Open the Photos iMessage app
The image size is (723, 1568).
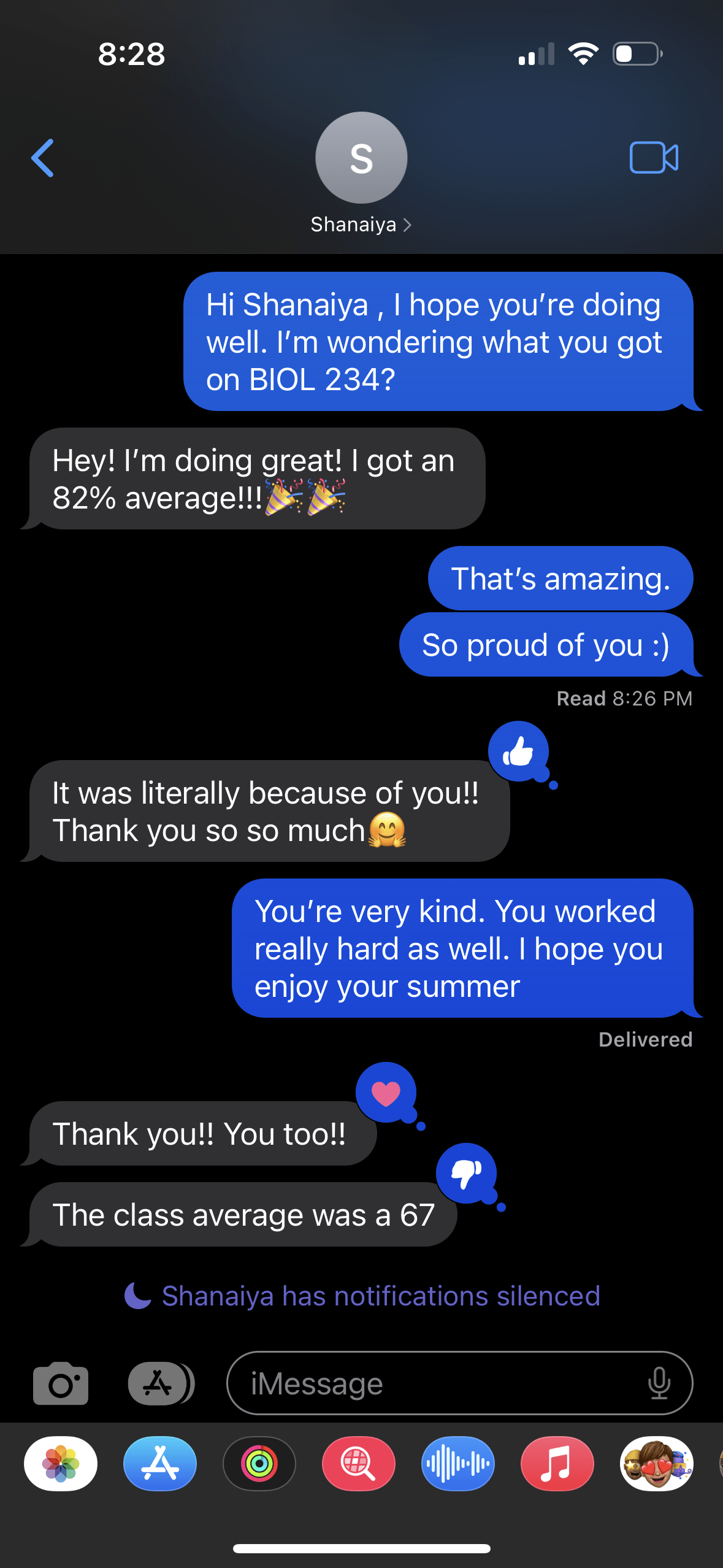[61, 1464]
